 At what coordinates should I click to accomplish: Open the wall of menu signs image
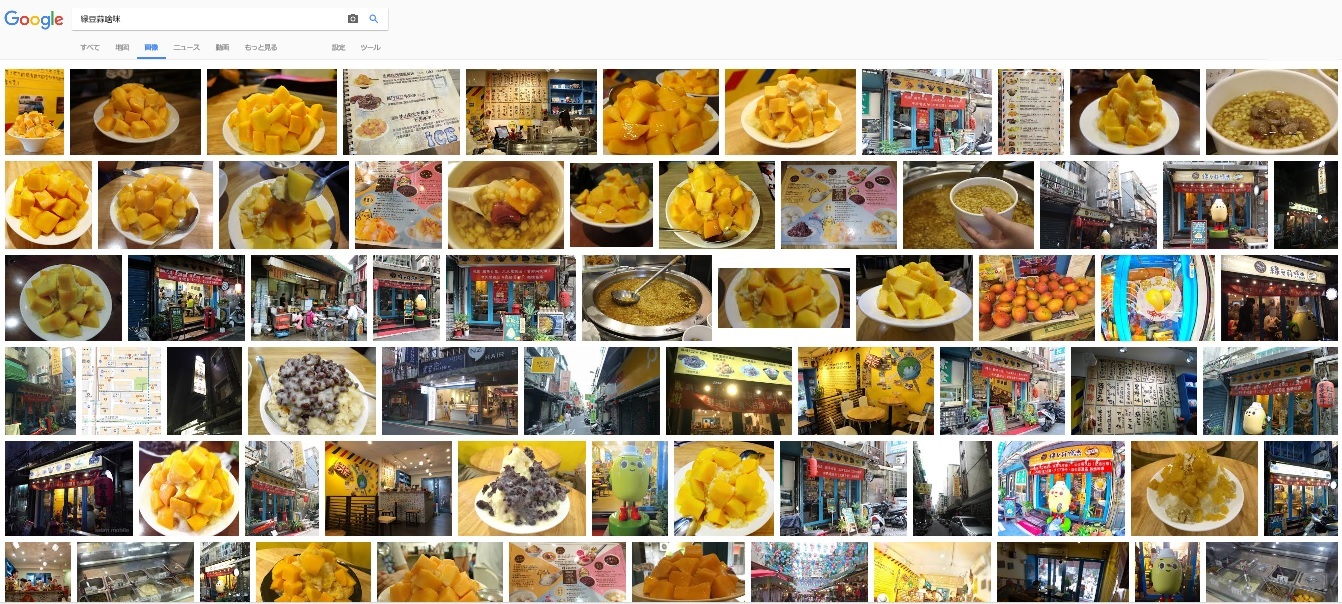pyautogui.click(x=1133, y=390)
